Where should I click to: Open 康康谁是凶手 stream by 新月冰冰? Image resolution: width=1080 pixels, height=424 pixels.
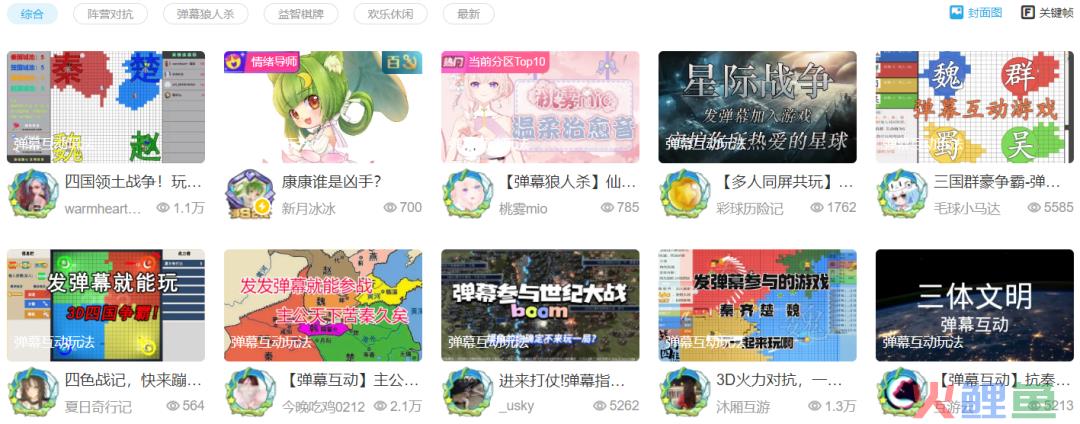[323, 107]
